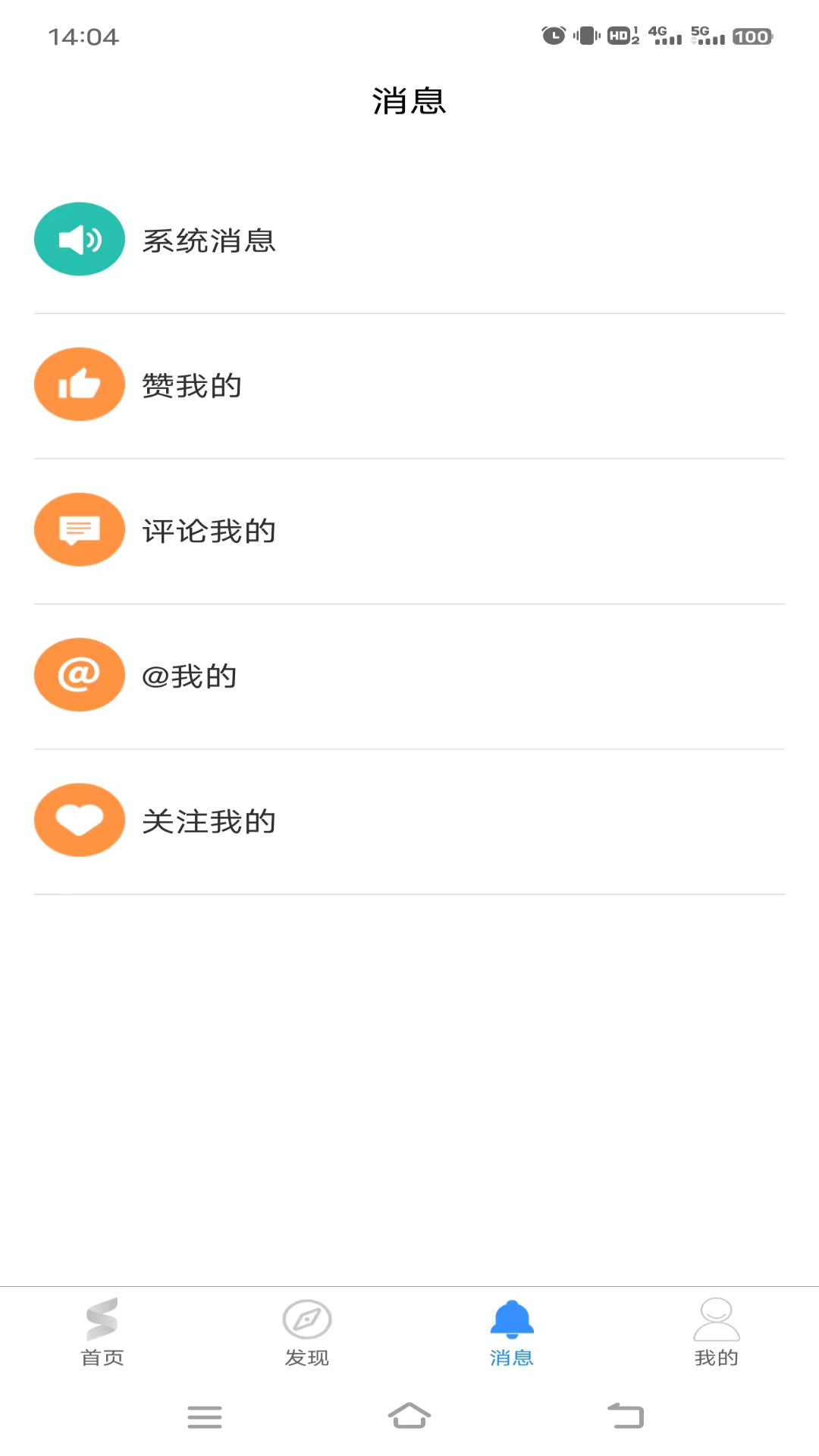Open recent apps with the menu button
Screen dimensions: 819x1456
[204, 1417]
